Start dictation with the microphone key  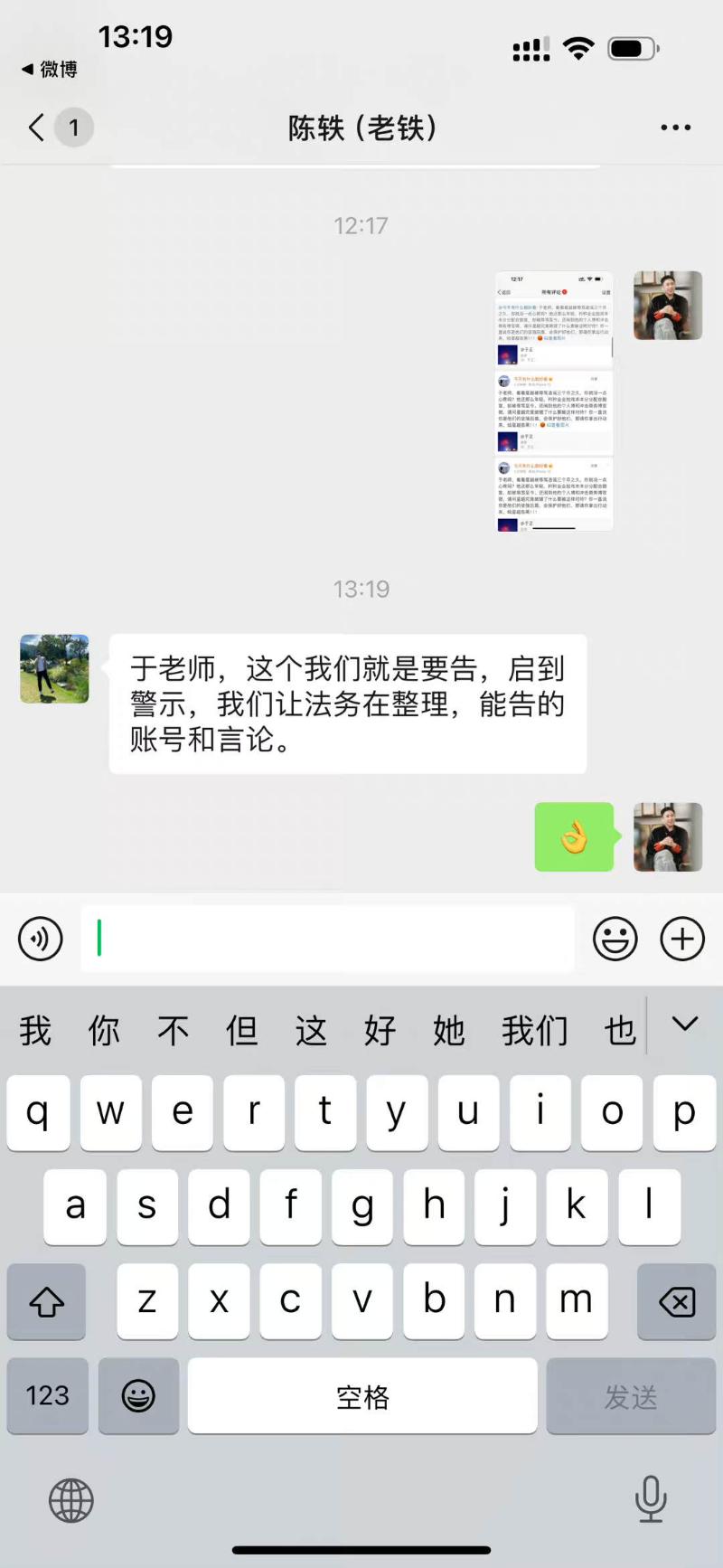[x=651, y=1498]
